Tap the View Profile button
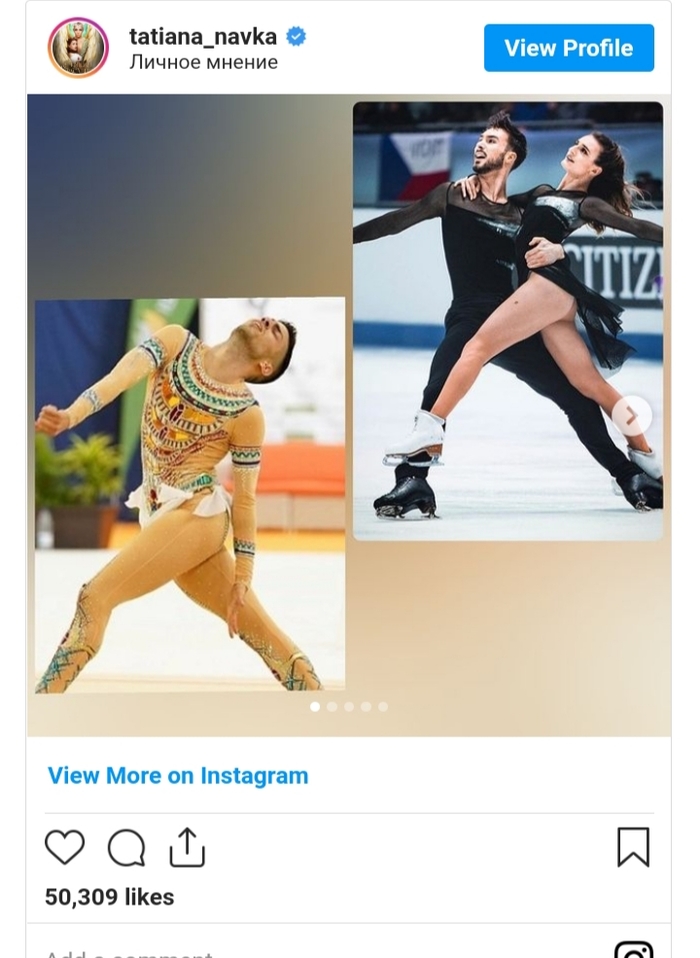The height and width of the screenshot is (958, 700). tap(568, 48)
